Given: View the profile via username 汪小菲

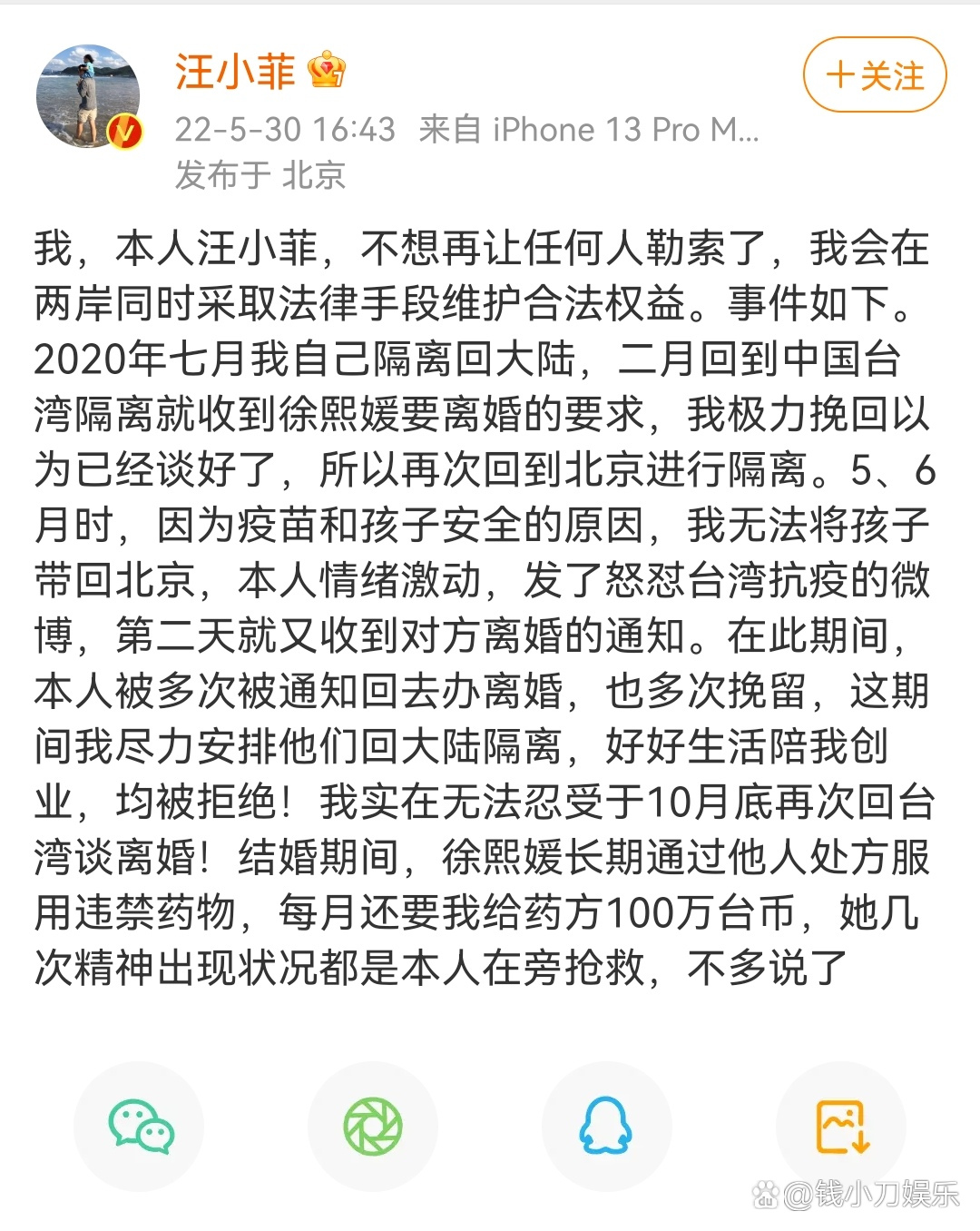Looking at the screenshot, I should pos(235,72).
